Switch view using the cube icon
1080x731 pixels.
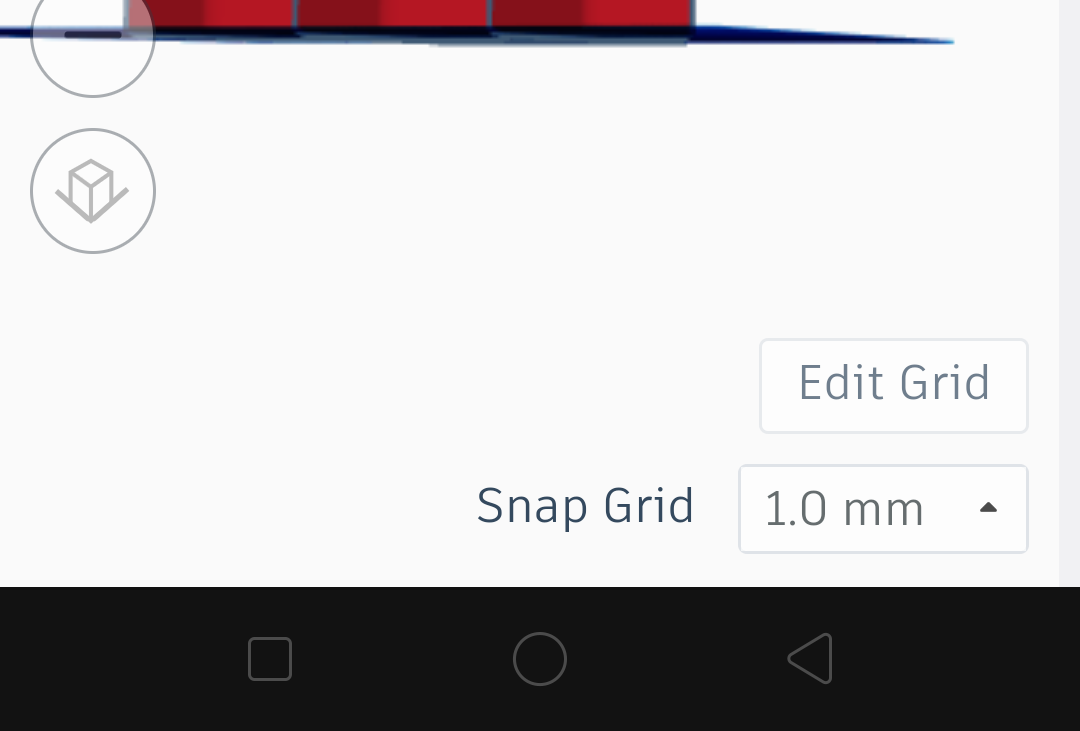[x=93, y=190]
